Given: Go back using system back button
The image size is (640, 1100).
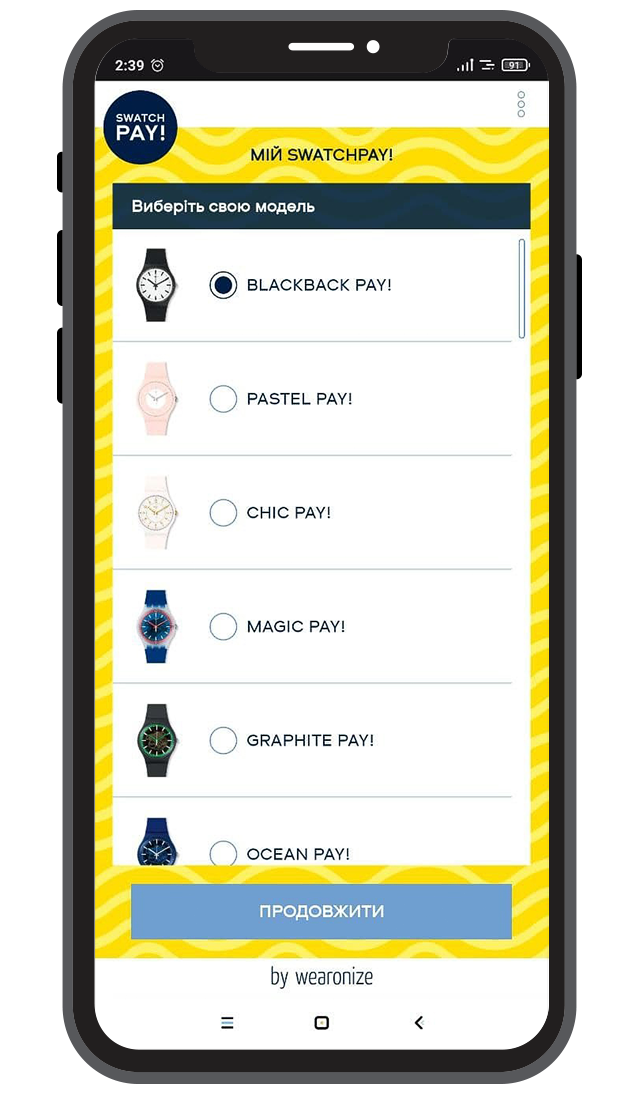Looking at the screenshot, I should (x=418, y=1022).
